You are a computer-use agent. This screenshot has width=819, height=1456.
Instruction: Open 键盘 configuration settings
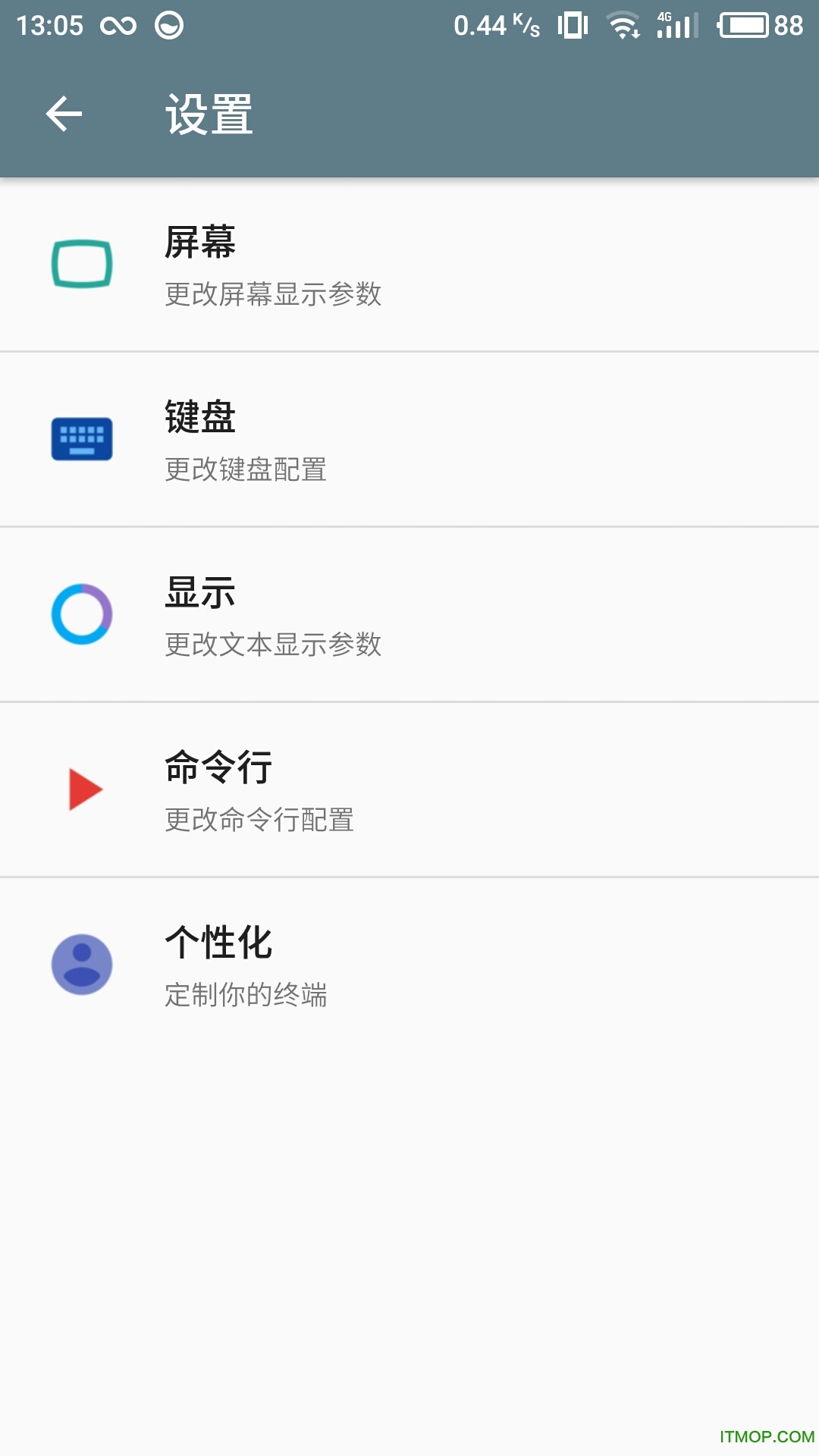tap(409, 440)
